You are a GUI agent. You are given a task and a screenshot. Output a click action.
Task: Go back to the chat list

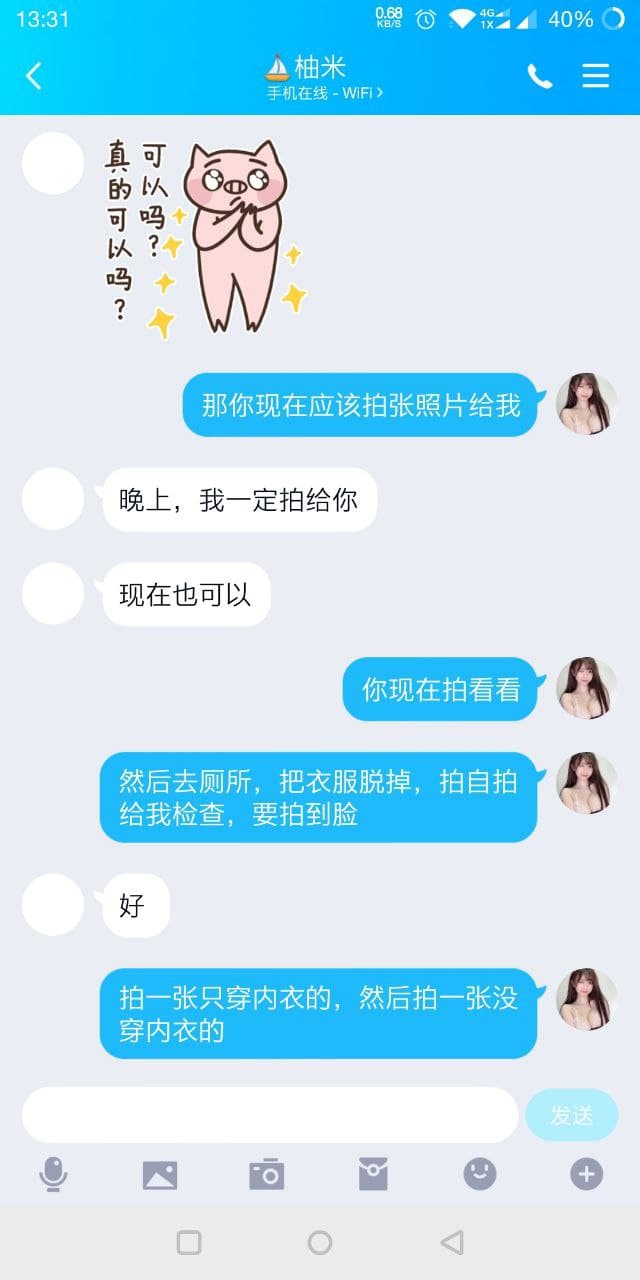[x=34, y=75]
